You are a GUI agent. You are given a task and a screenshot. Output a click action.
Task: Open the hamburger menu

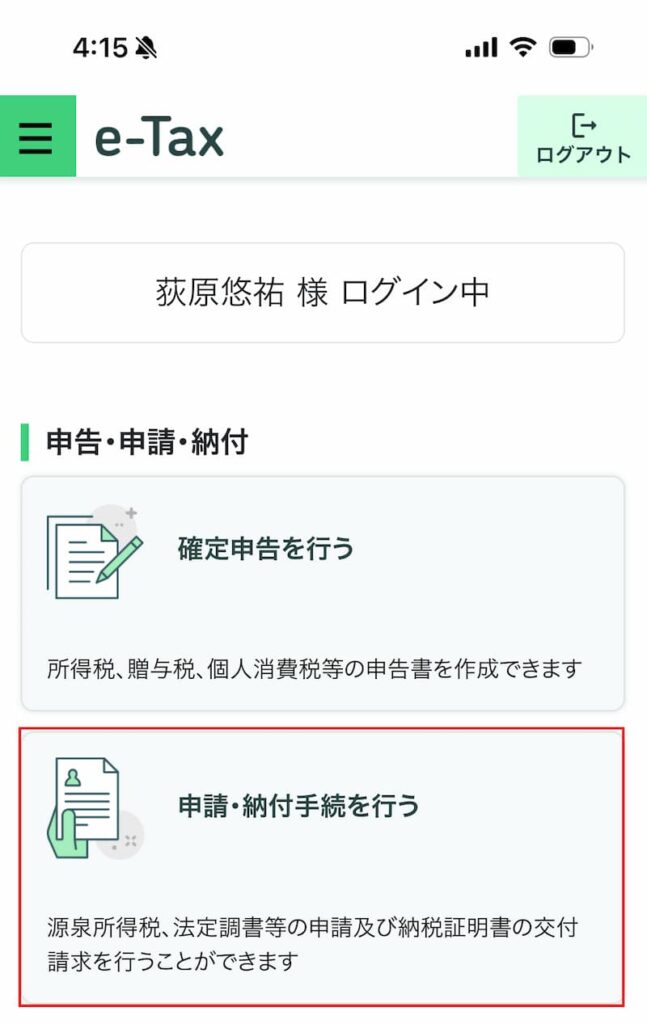click(x=37, y=137)
